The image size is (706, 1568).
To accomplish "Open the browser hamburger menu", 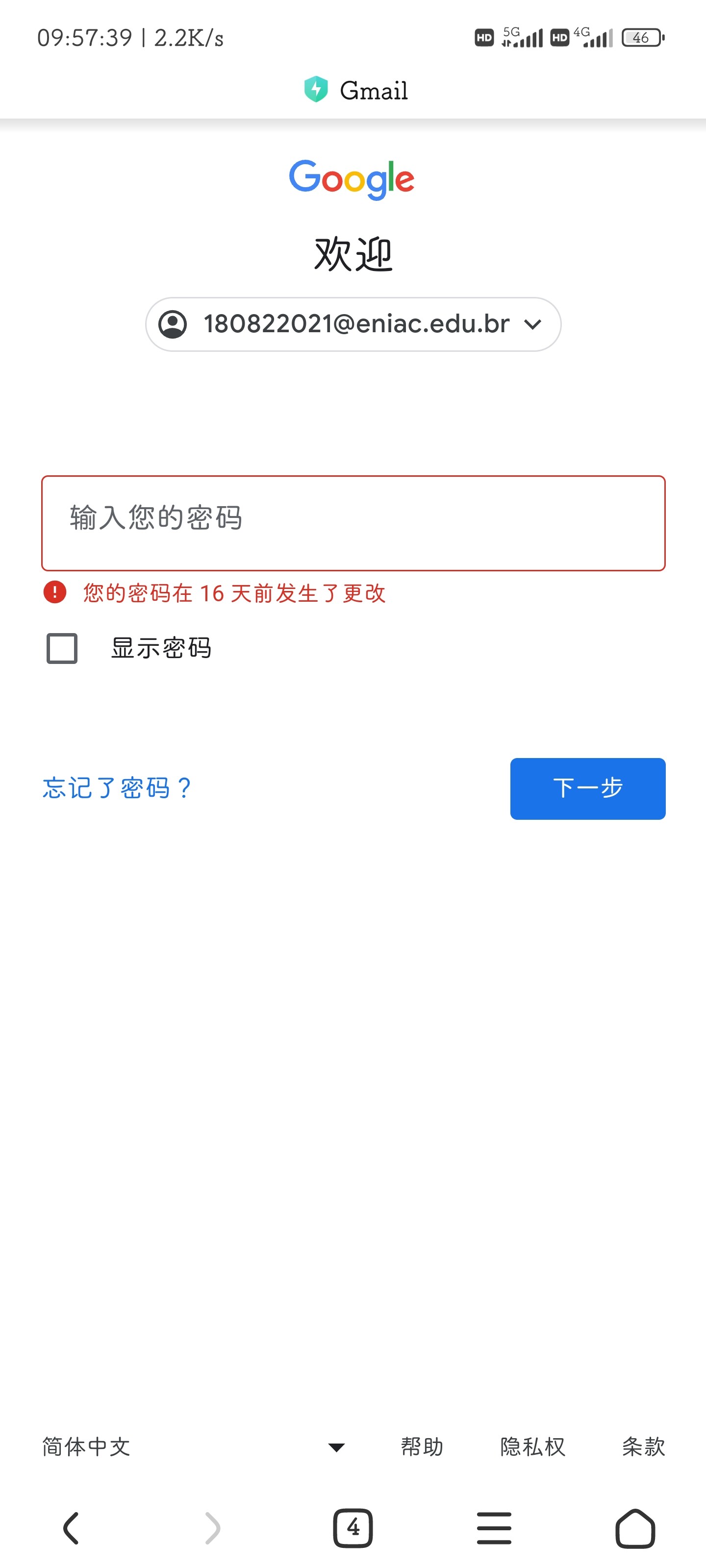I will pyautogui.click(x=494, y=1528).
